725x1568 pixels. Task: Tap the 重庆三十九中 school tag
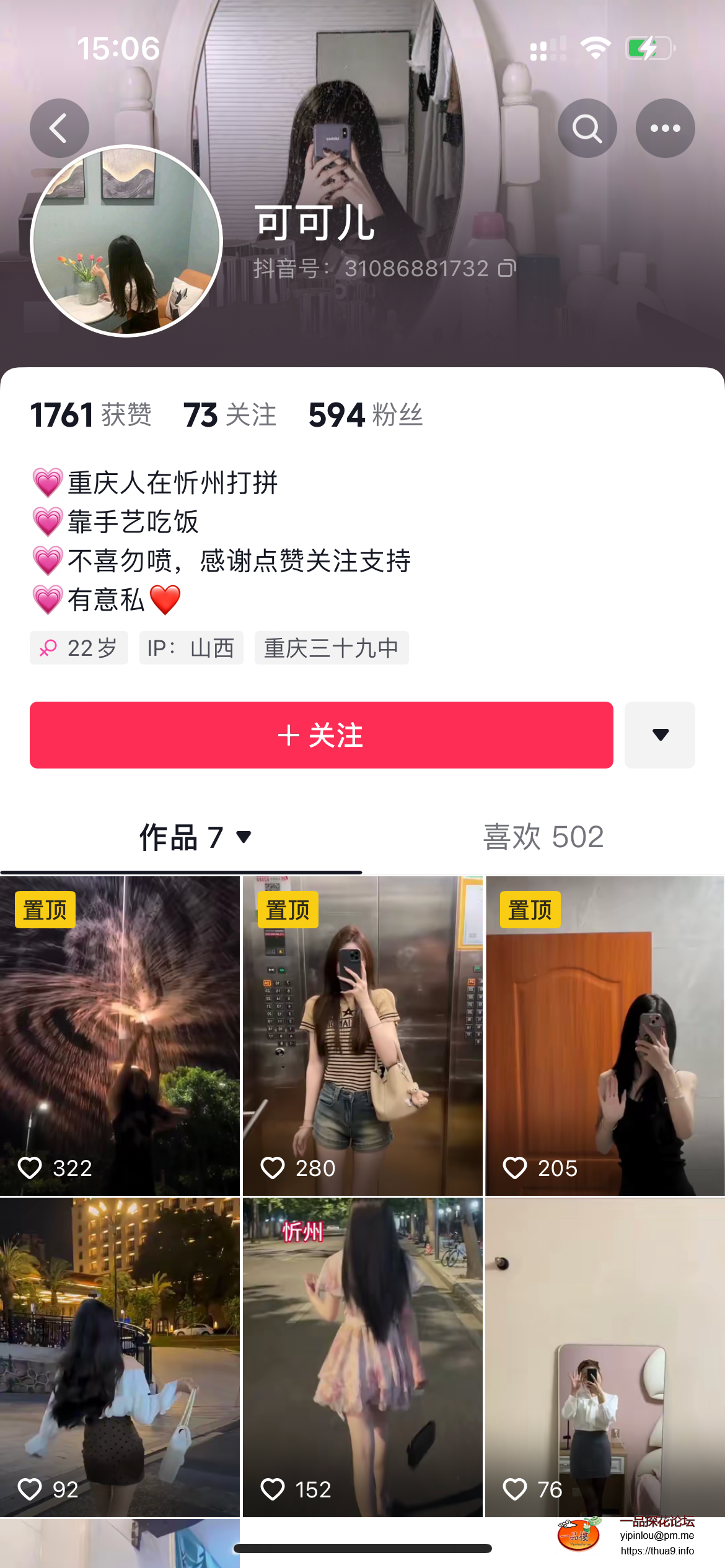[331, 648]
